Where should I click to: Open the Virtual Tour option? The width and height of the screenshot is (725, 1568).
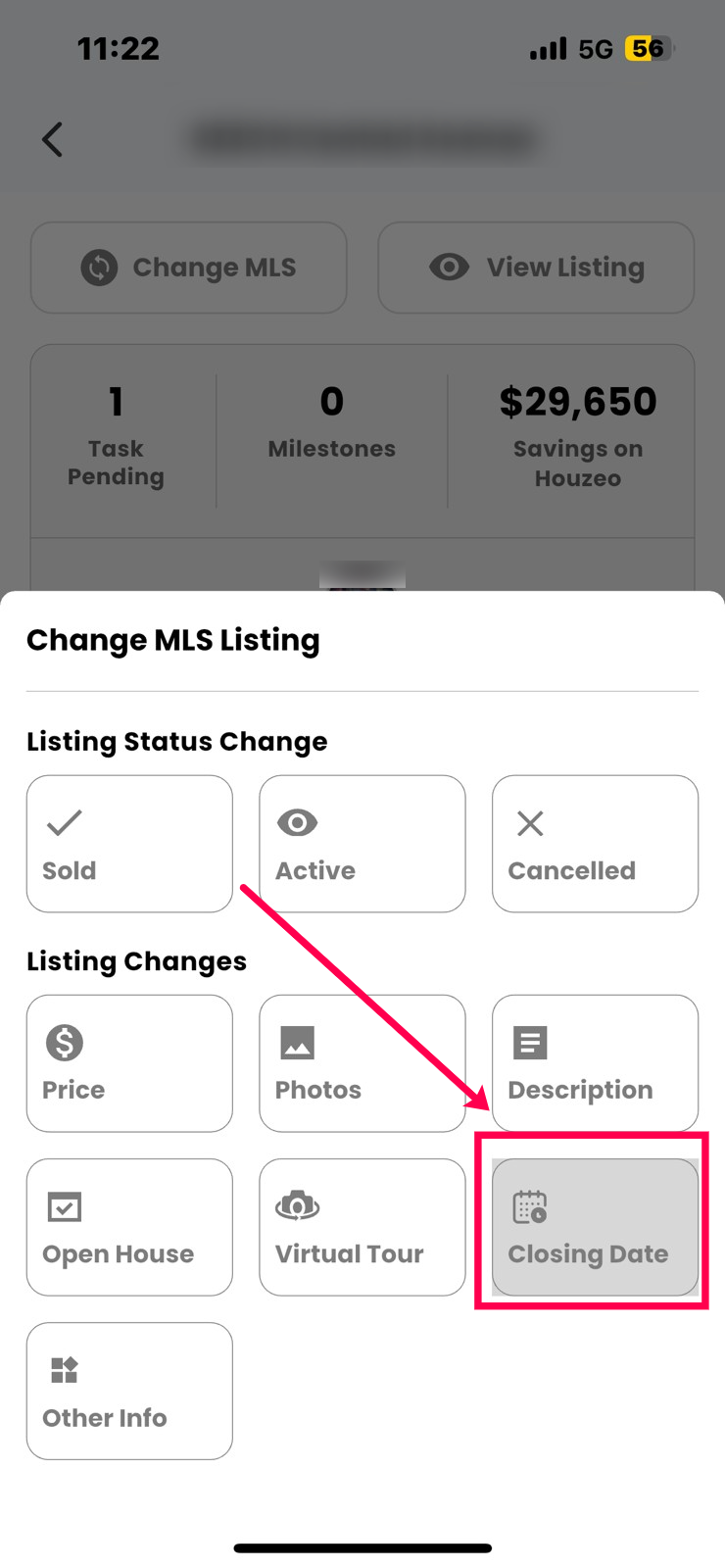362,1227
